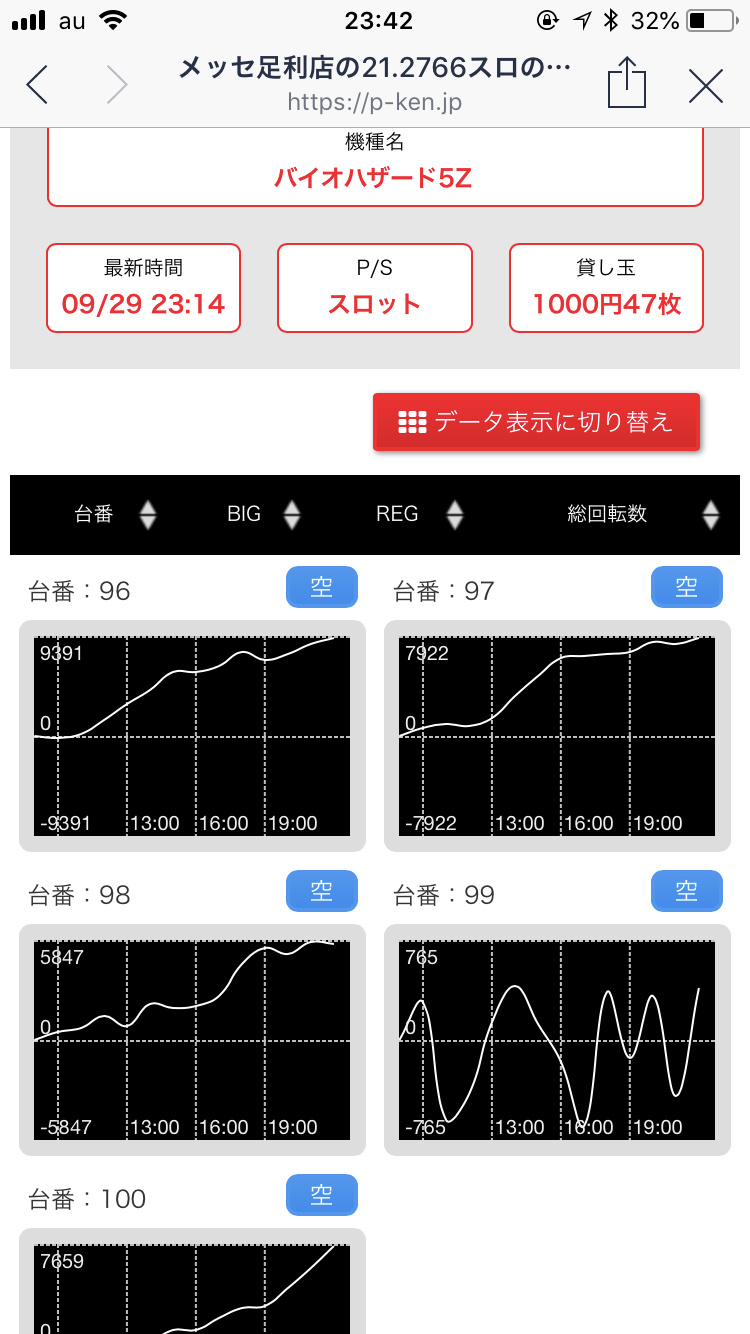Share this page via share icon
This screenshot has width=750, height=1334.
point(627,83)
